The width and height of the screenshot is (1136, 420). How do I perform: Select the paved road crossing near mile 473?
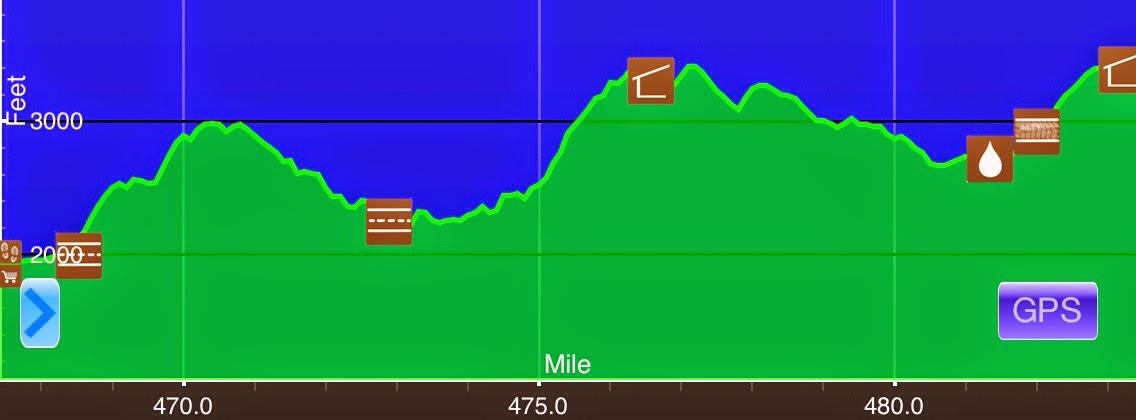tap(388, 221)
